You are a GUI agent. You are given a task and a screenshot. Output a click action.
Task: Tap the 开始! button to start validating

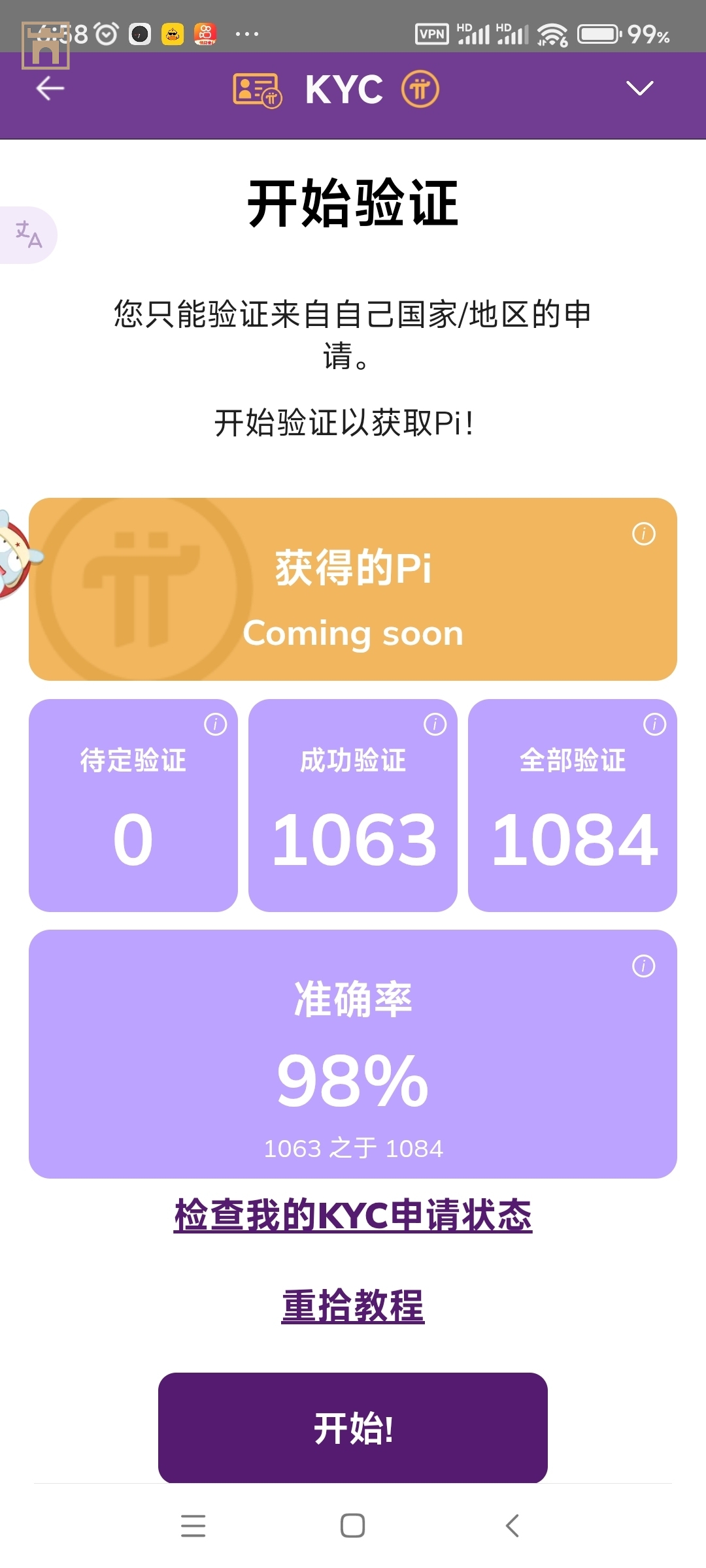[353, 1428]
